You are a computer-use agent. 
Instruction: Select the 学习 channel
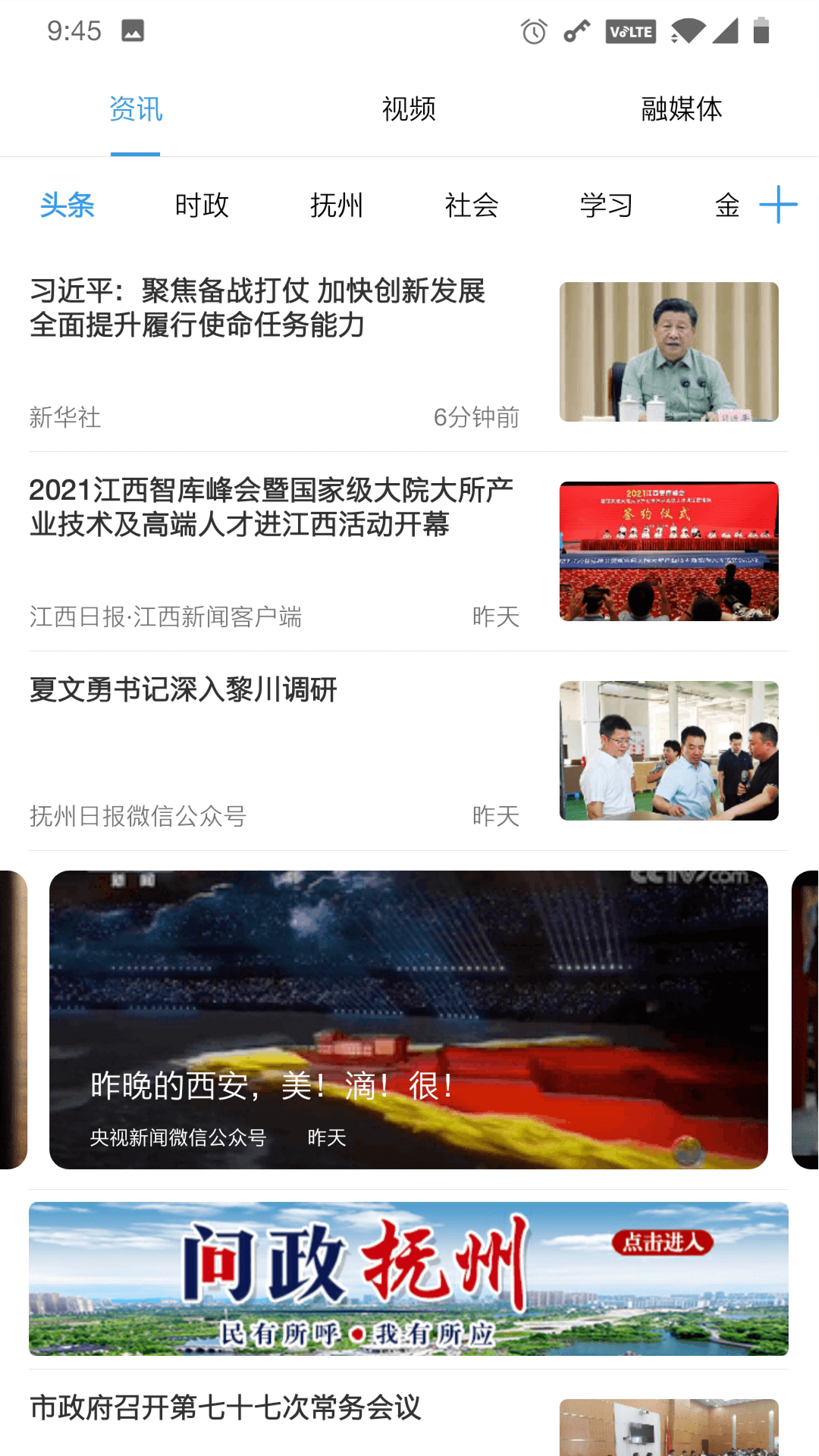(x=605, y=205)
